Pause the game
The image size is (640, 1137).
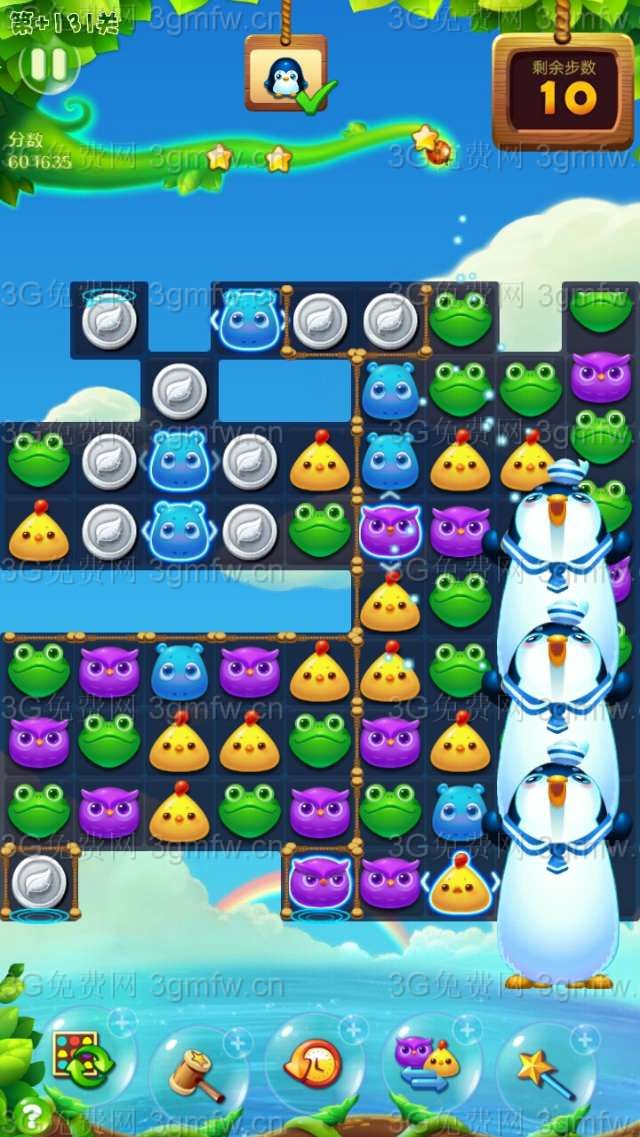click(48, 65)
